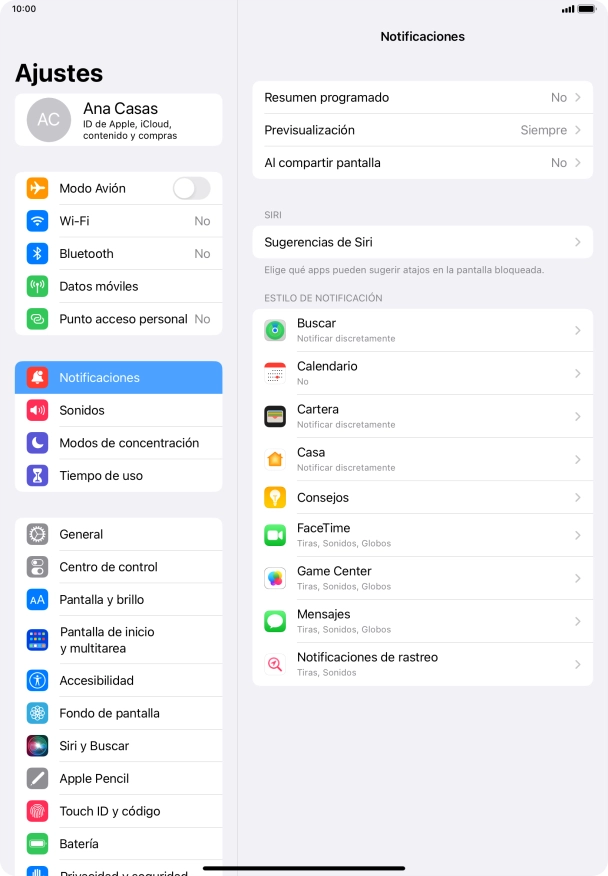Open Al compartir pantalla setting
Screen dimensions: 608x876
[x=422, y=163]
